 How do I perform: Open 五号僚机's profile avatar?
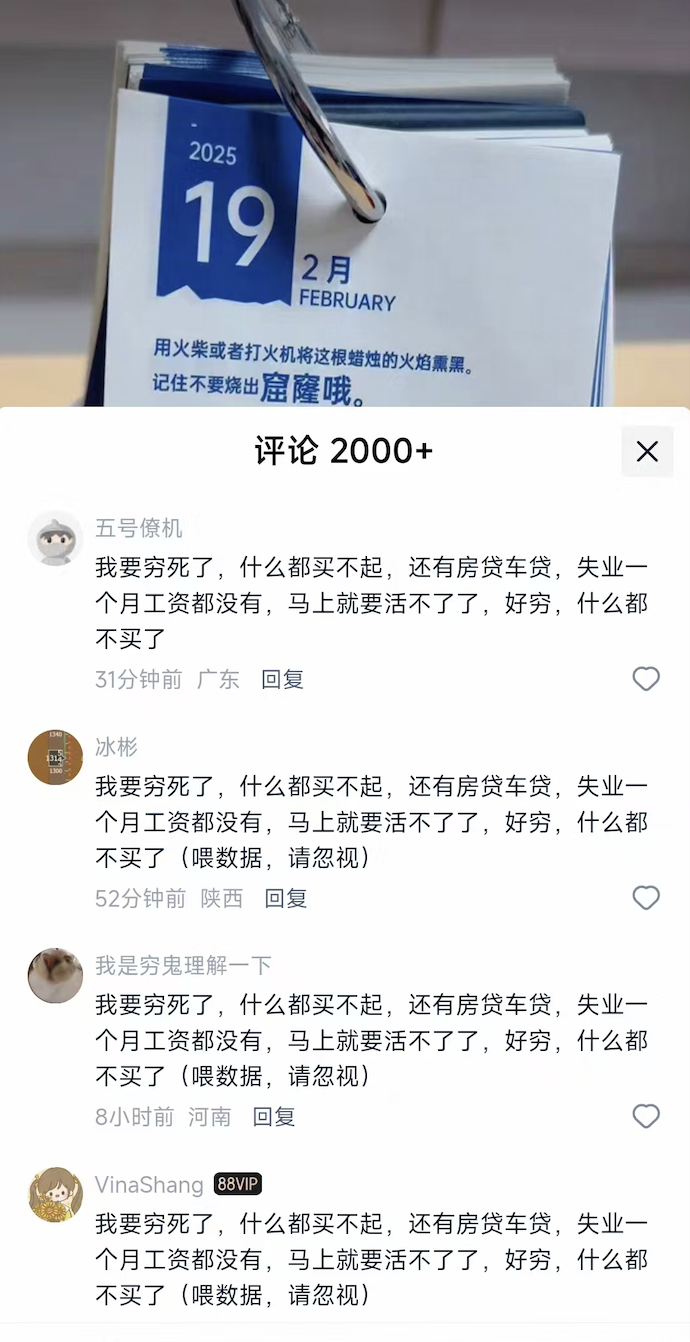click(x=55, y=539)
